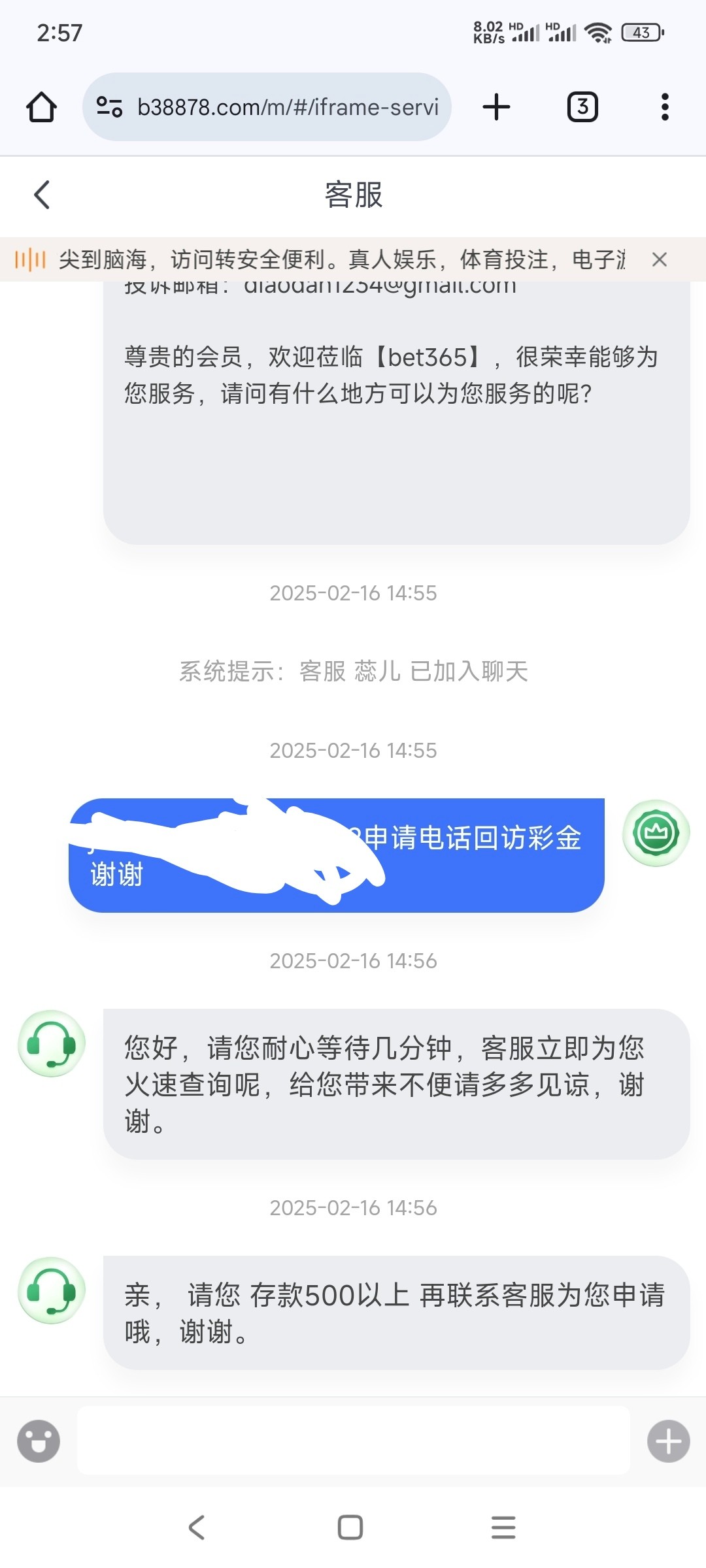The height and width of the screenshot is (1568, 706).
Task: Go back from the 客服 chat page
Action: point(42,195)
